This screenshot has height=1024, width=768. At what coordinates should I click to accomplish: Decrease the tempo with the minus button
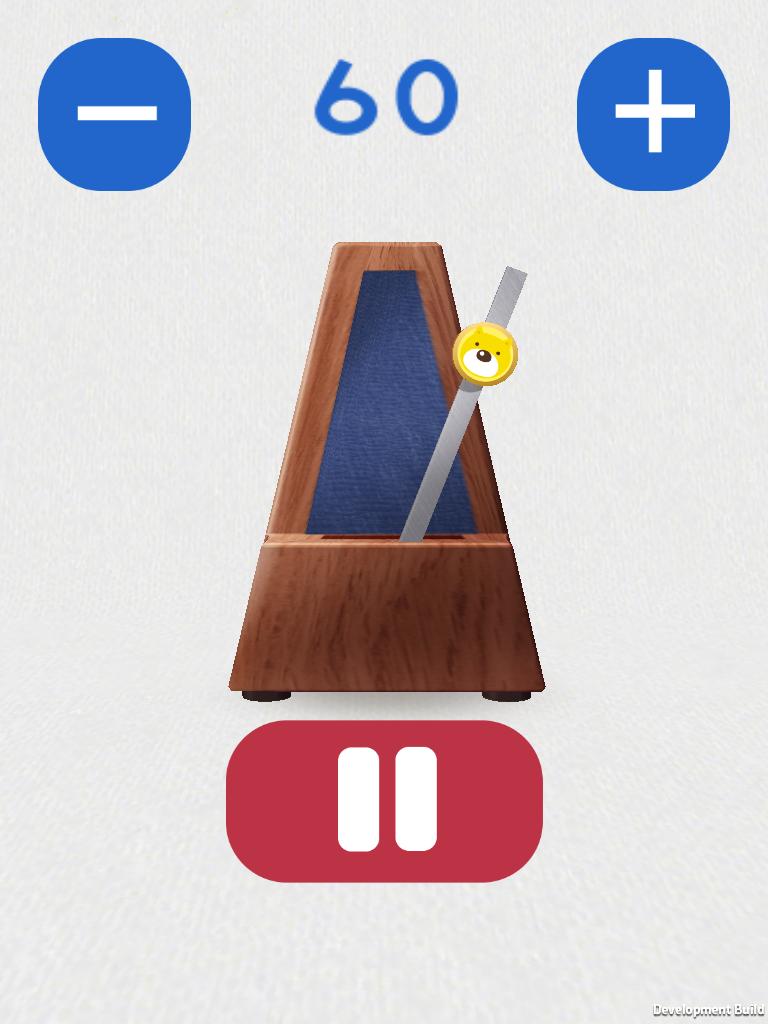114,114
